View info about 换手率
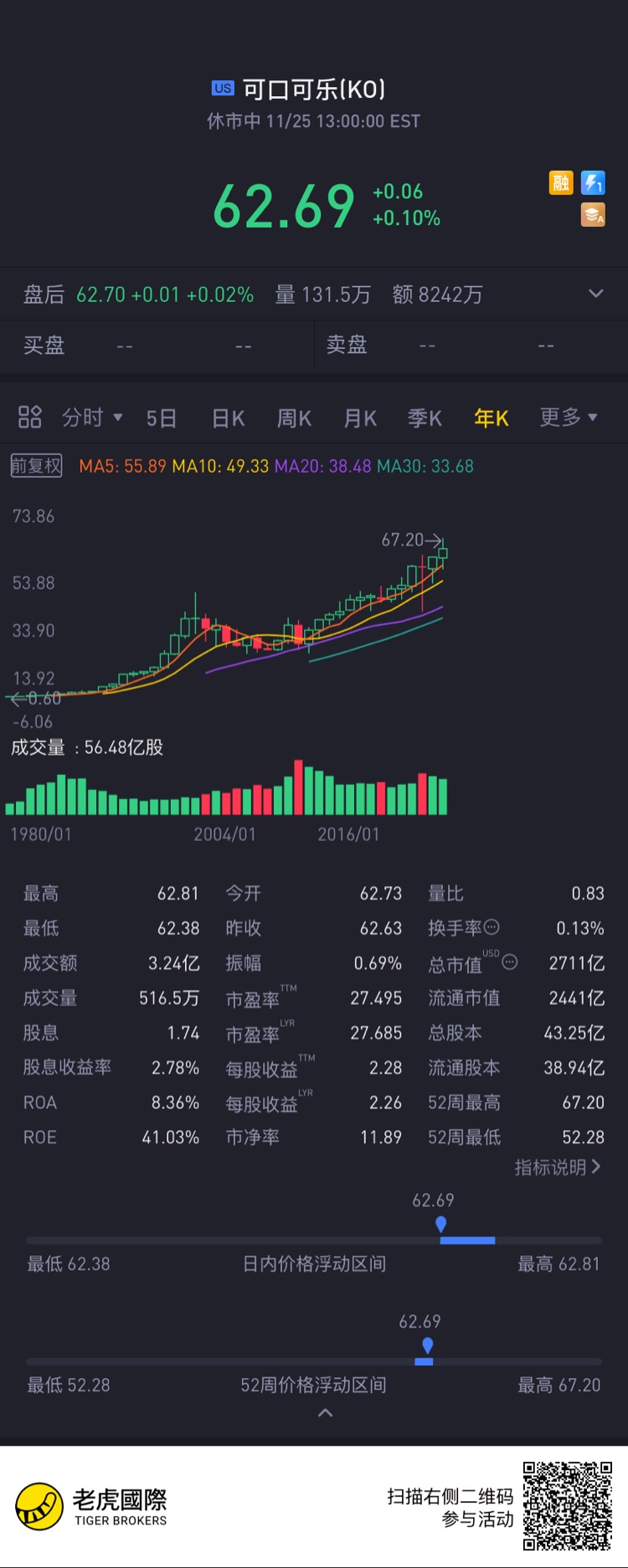Image resolution: width=628 pixels, height=1568 pixels. 492,927
